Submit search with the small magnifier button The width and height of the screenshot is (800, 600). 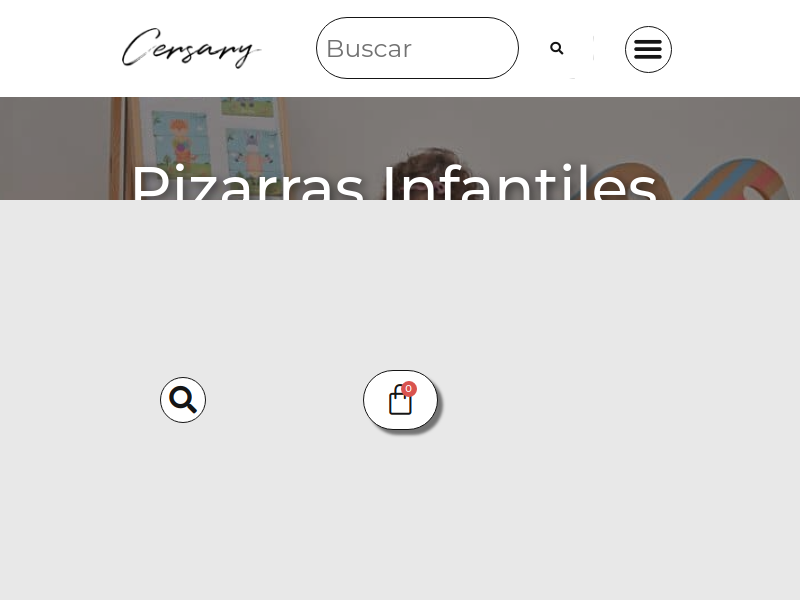557,48
